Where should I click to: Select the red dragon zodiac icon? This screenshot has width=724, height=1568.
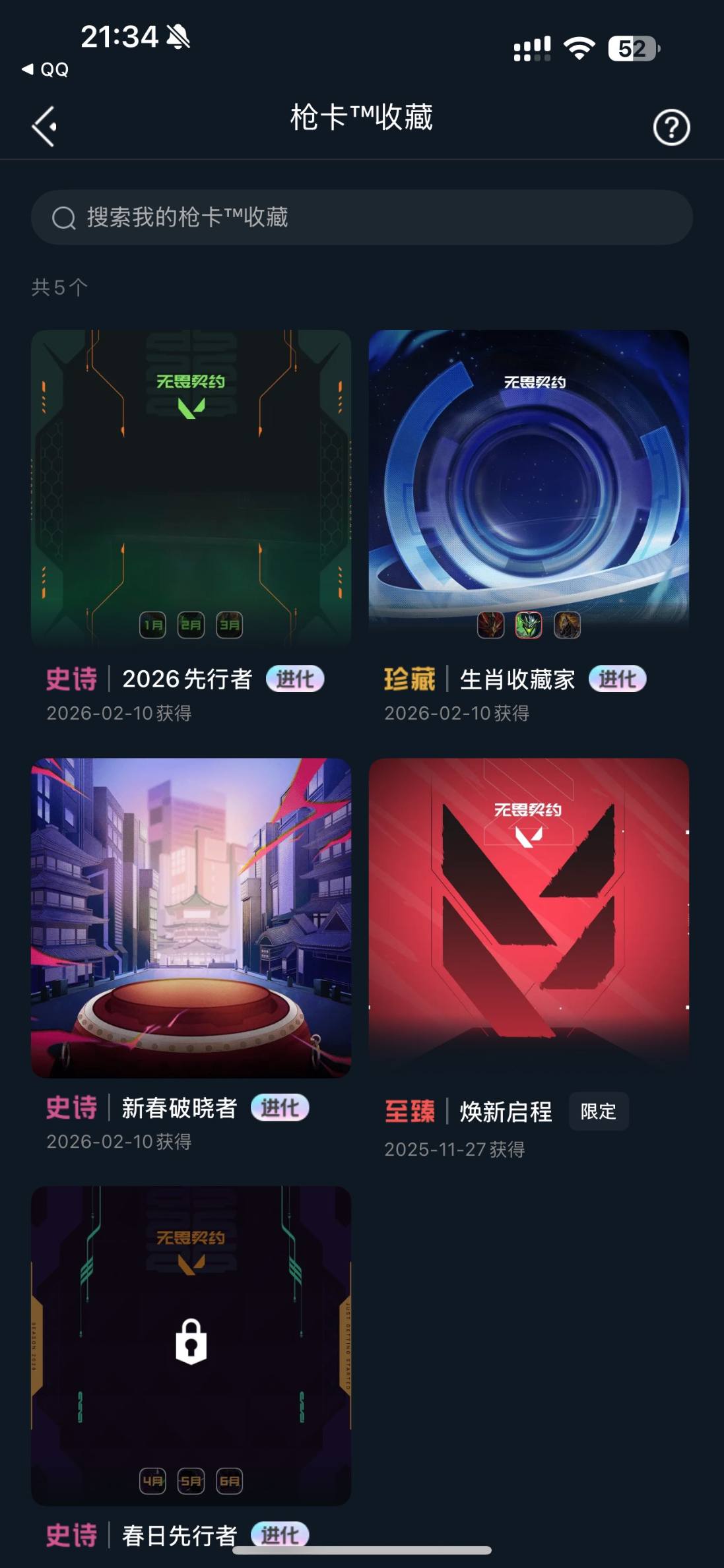coord(490,625)
